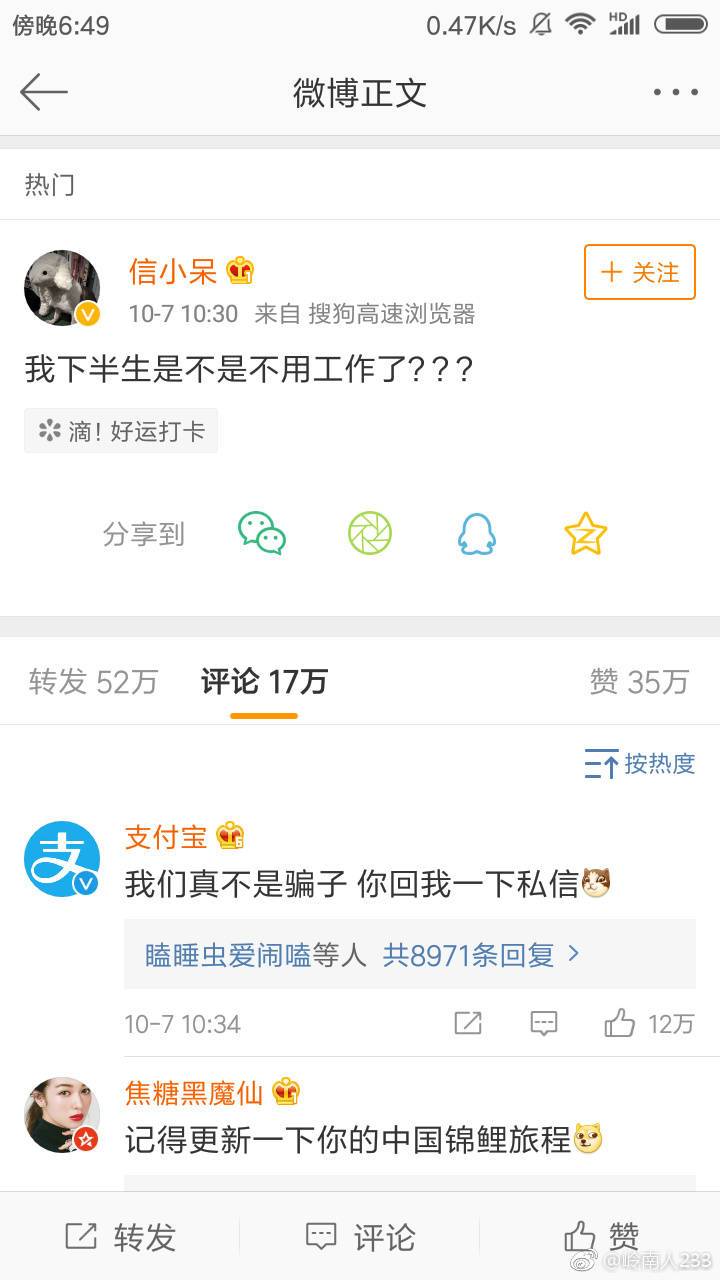Viewport: 720px width, 1280px height.
Task: Repost 支付宝's comment using its share icon
Action: [x=467, y=1023]
